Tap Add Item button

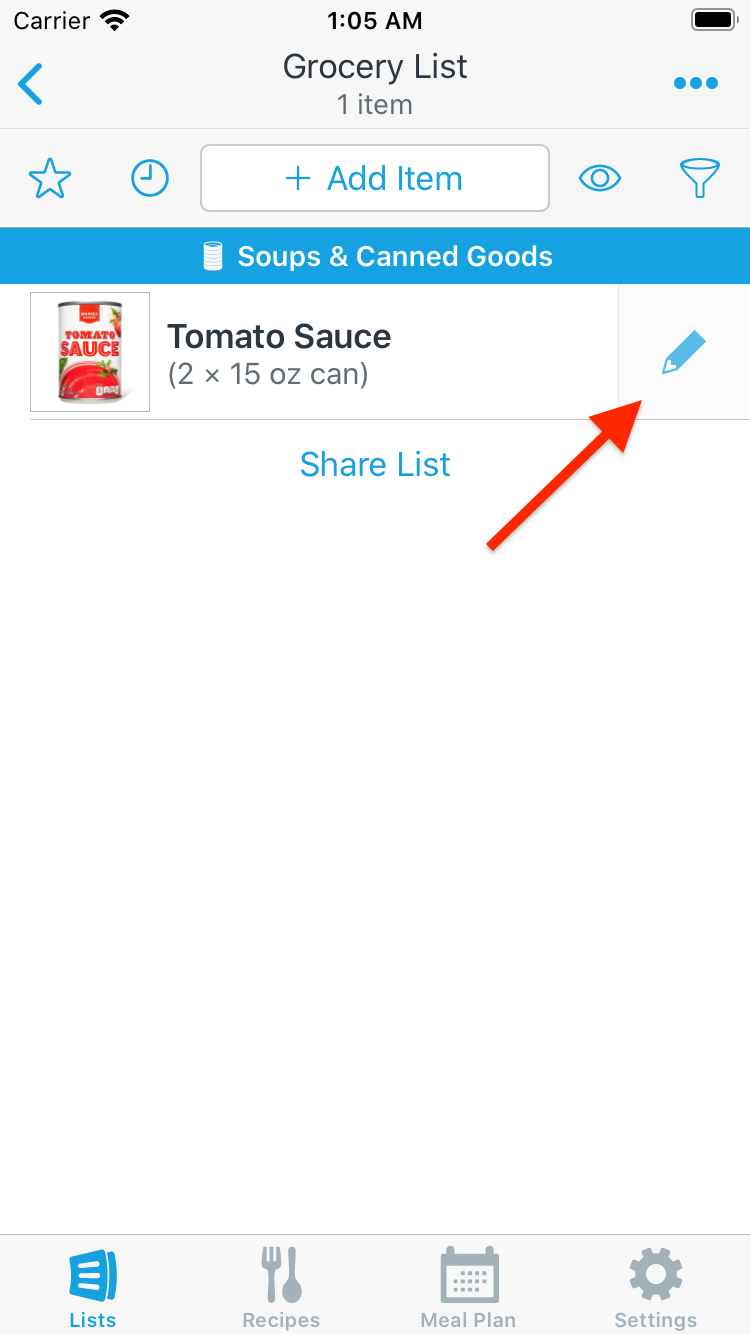tap(375, 179)
